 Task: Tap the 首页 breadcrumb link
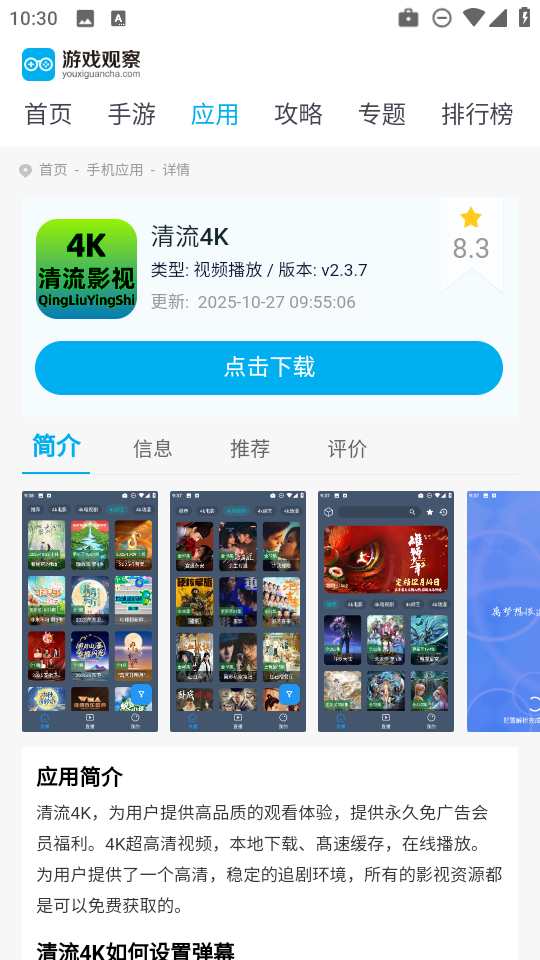point(53,170)
